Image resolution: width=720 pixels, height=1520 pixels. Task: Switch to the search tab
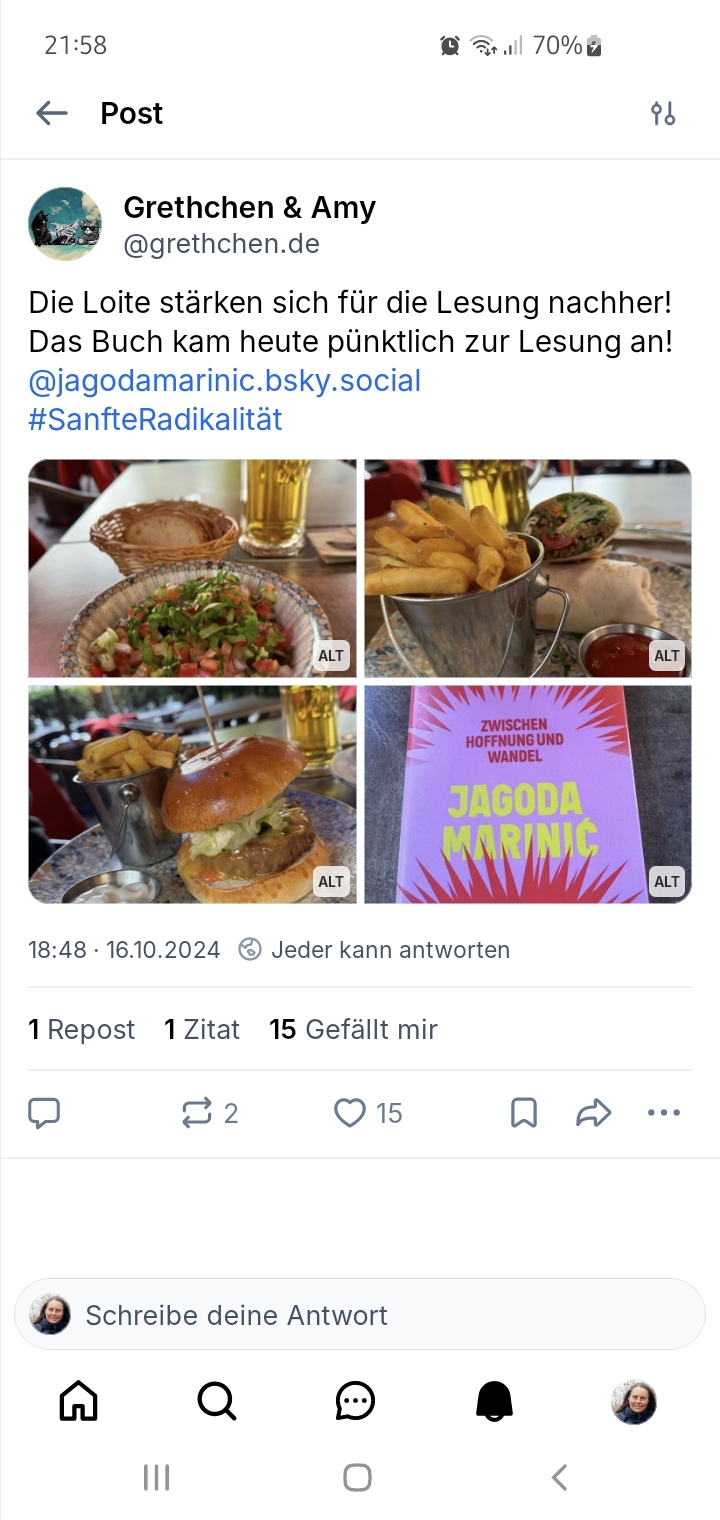[x=217, y=1402]
